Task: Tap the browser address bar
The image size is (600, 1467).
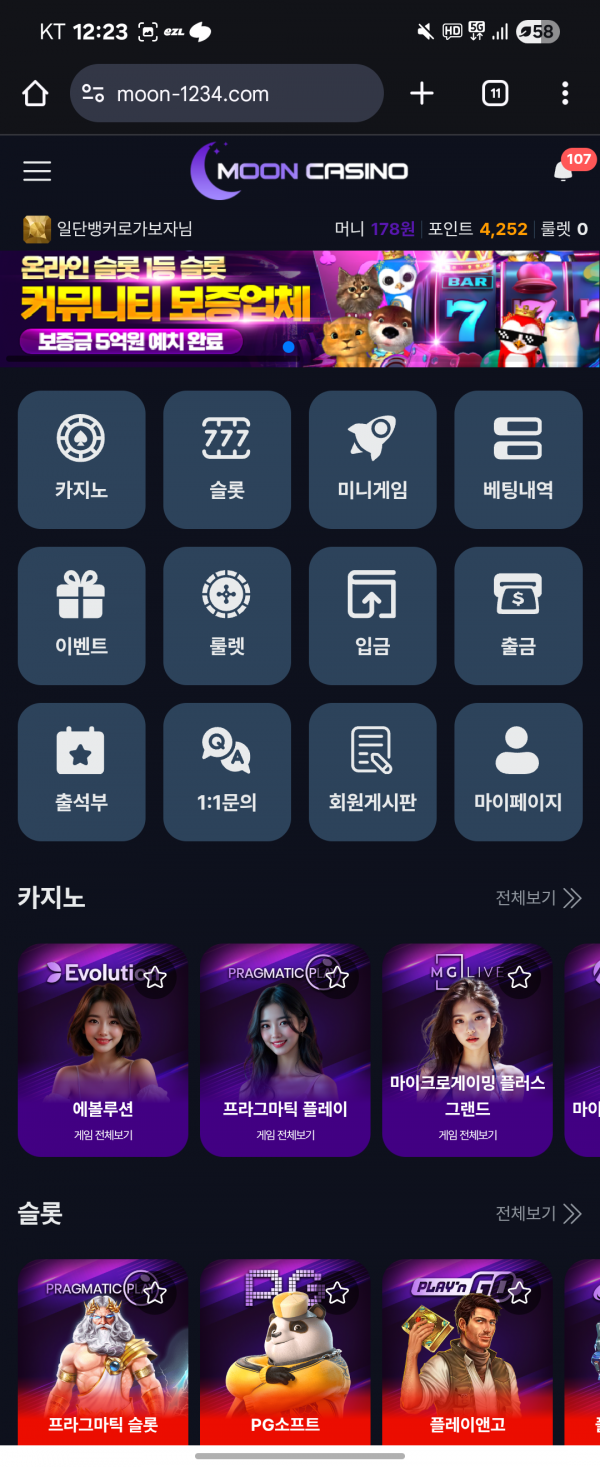Action: tap(227, 94)
